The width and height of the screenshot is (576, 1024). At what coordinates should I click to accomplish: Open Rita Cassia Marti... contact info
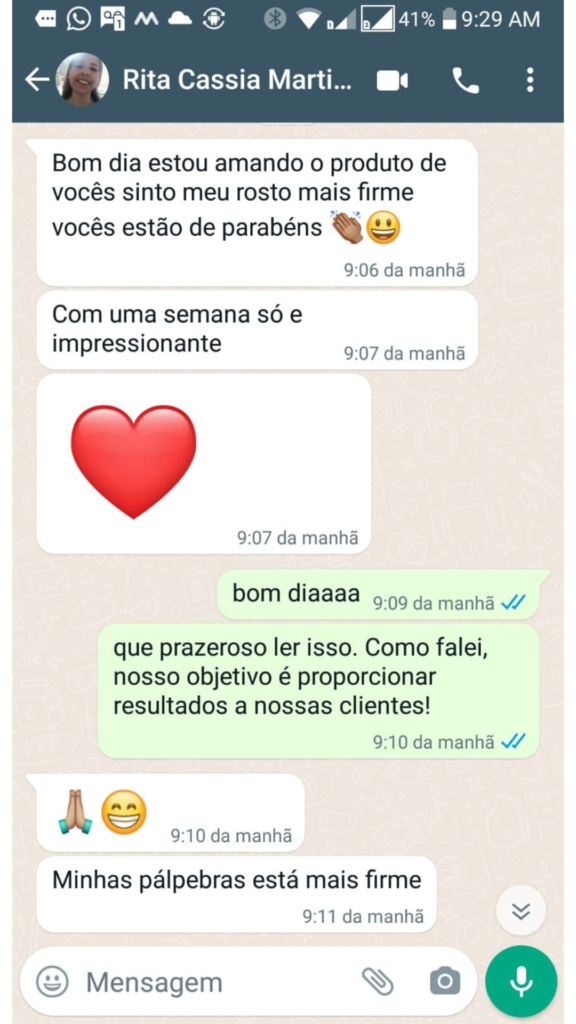pyautogui.click(x=236, y=80)
